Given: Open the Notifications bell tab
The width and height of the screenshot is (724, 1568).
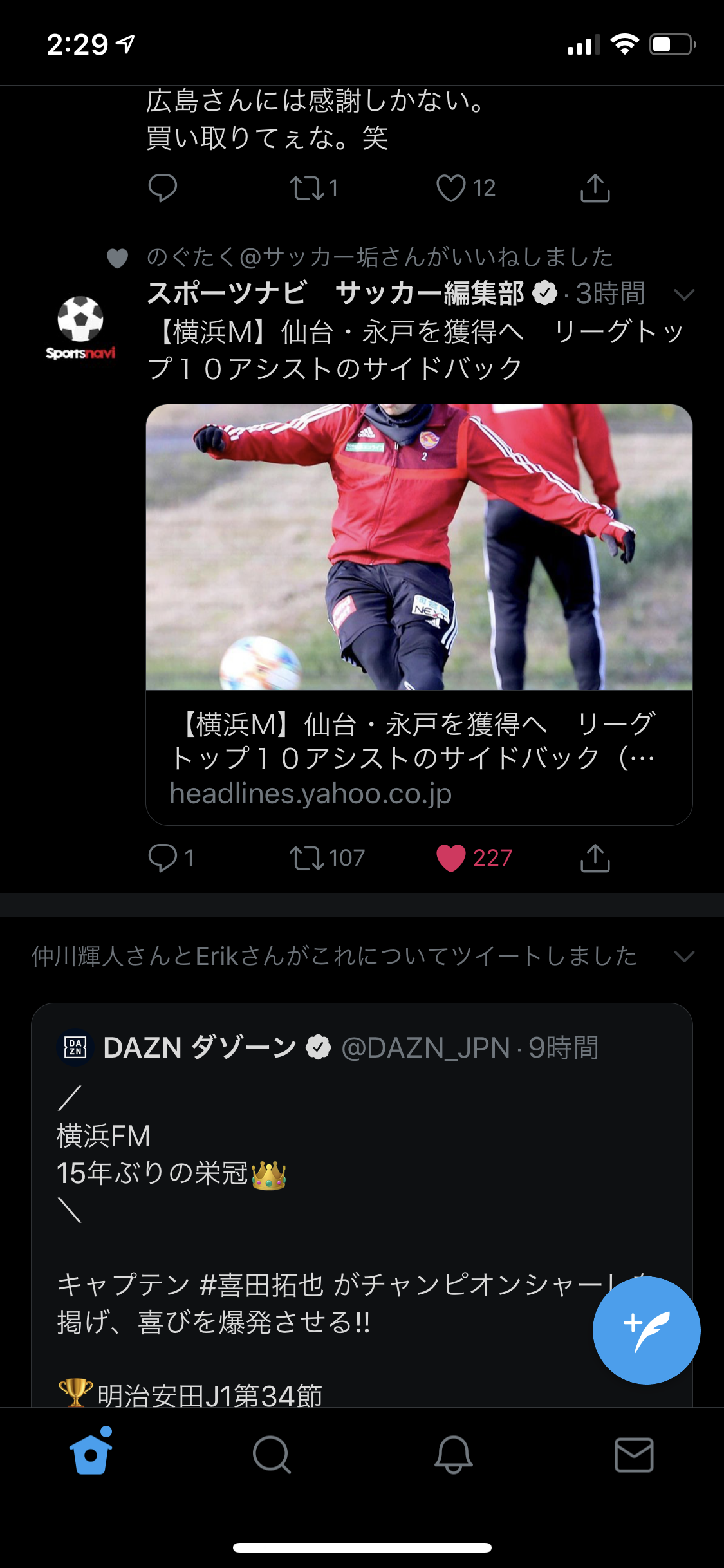Looking at the screenshot, I should [x=453, y=1454].
